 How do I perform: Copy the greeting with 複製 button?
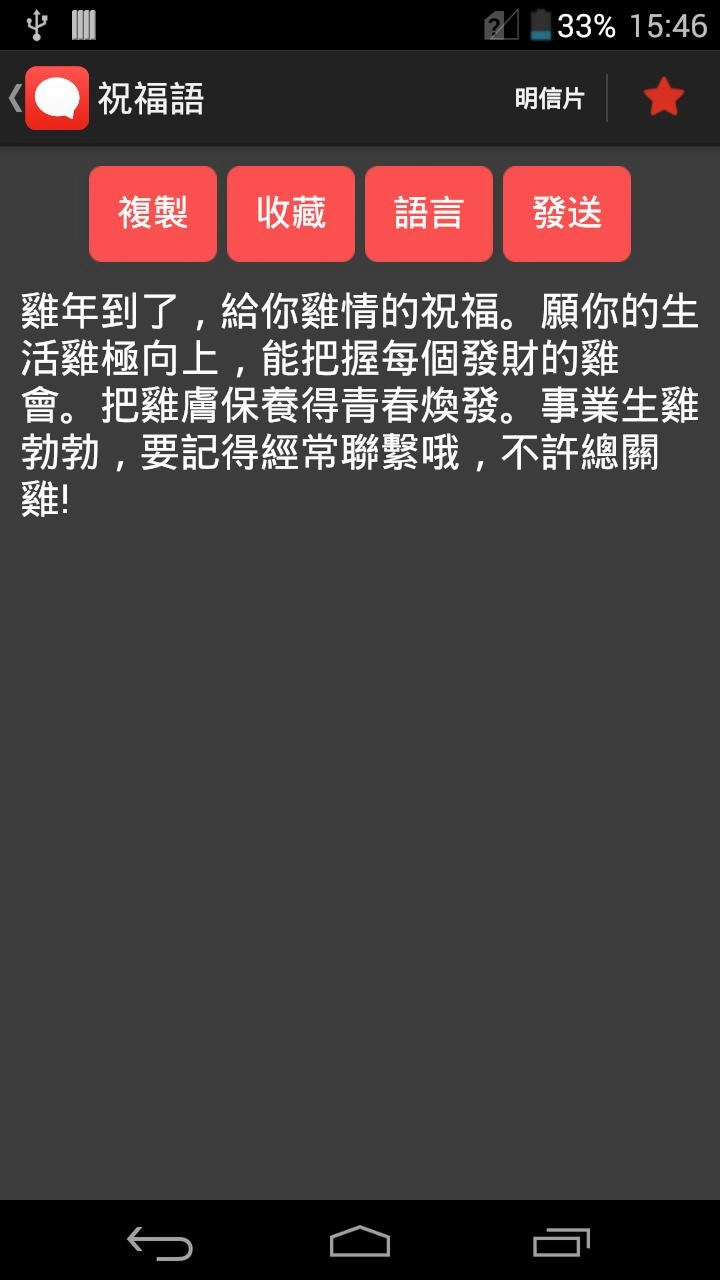(x=153, y=213)
